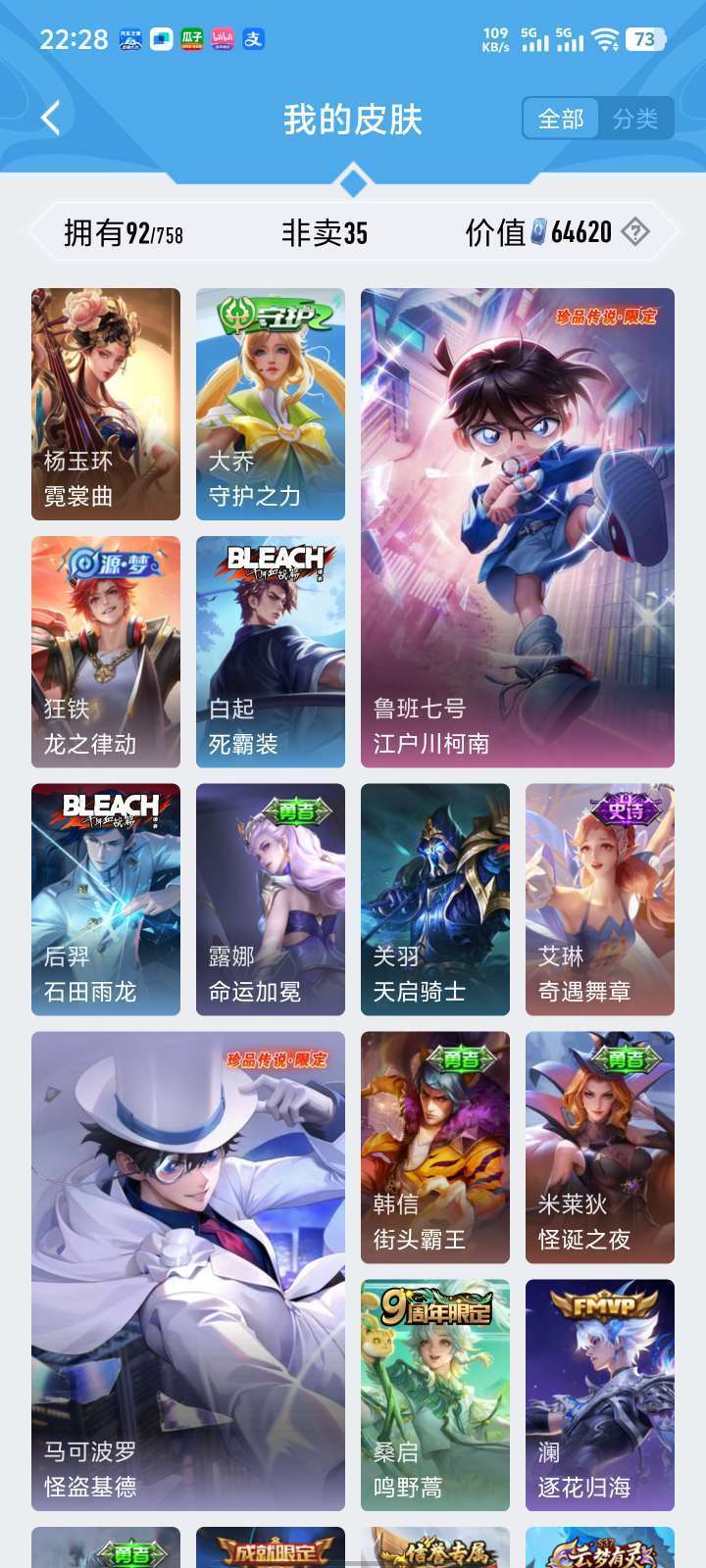Viewport: 706px width, 1568px height.
Task: Open 米莱狄 怪诞之夜 skin card
Action: point(600,1147)
